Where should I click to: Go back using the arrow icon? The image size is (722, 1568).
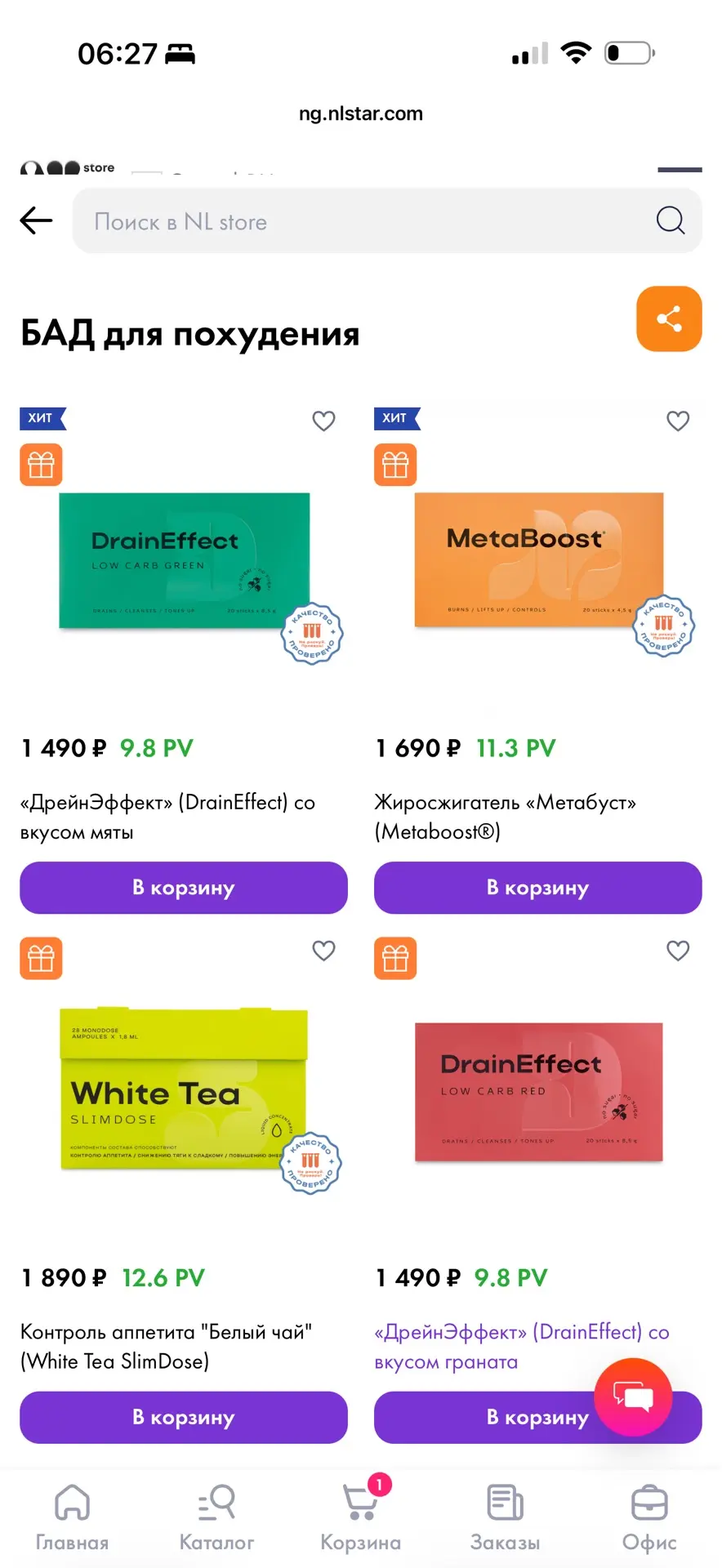pos(36,220)
